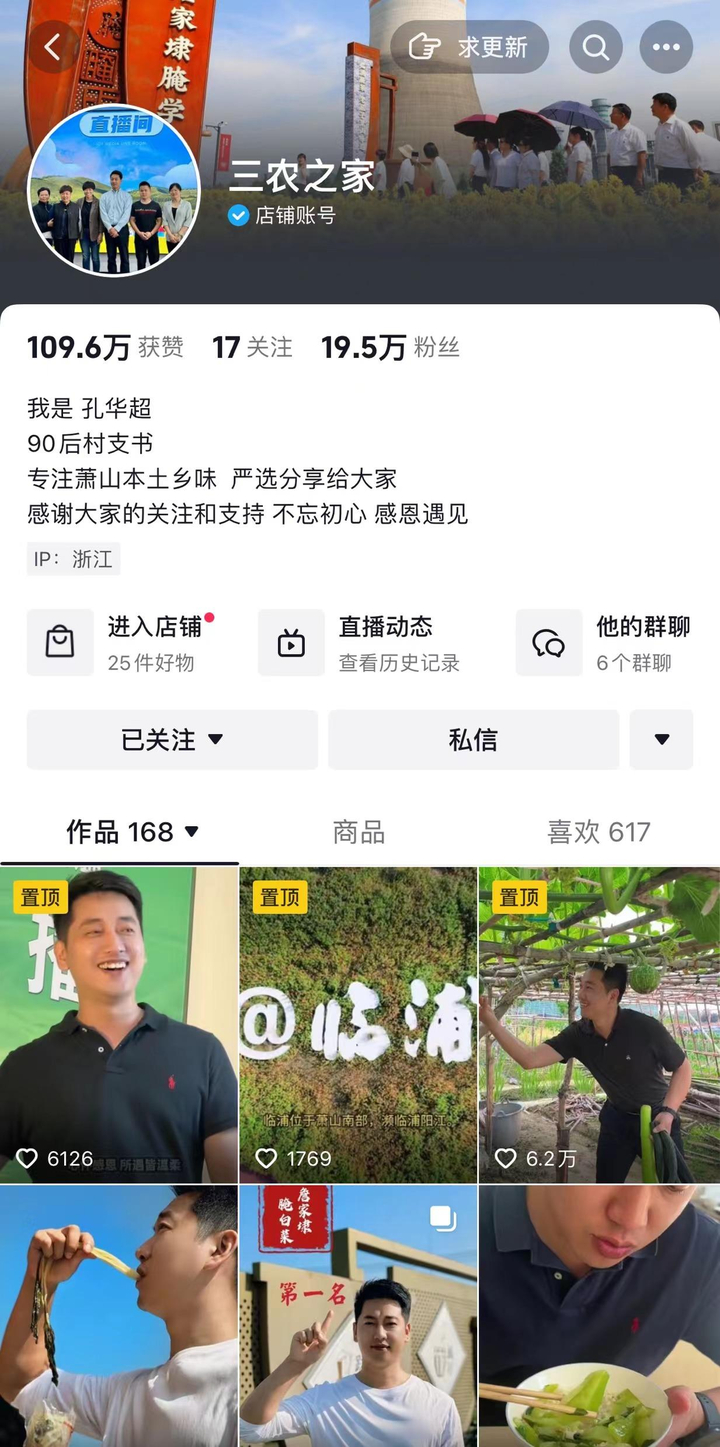Screen dimensions: 720x1447
Task: Go back from the profile page
Action: (53, 46)
